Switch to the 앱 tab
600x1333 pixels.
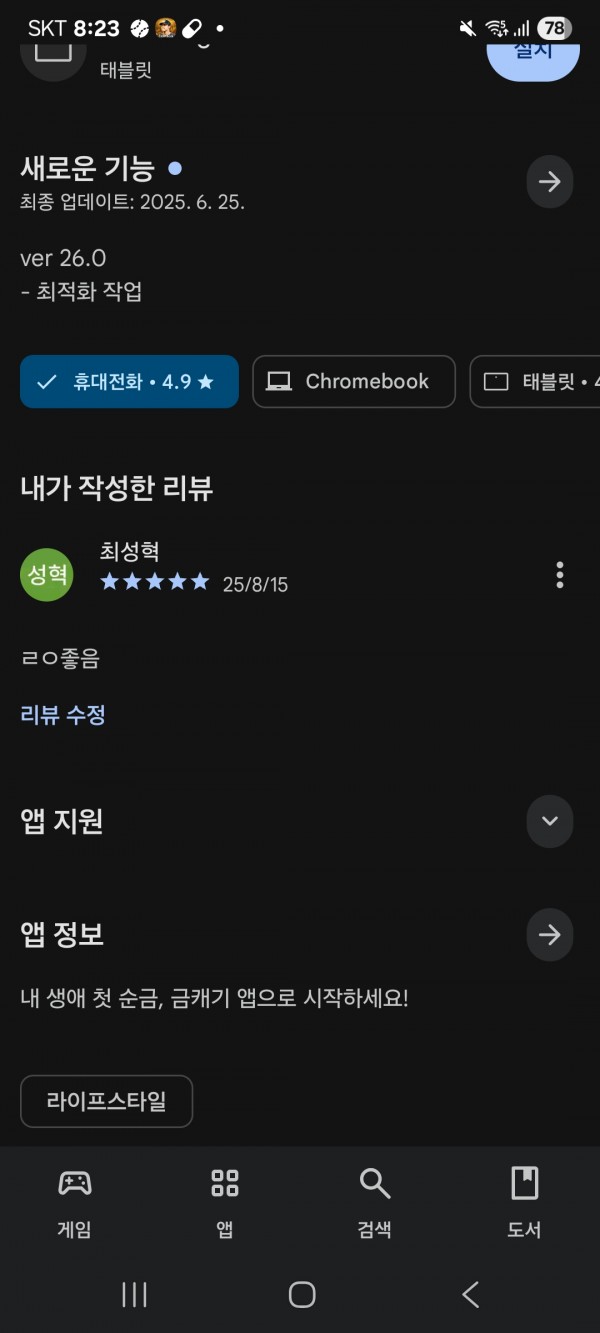point(225,1203)
